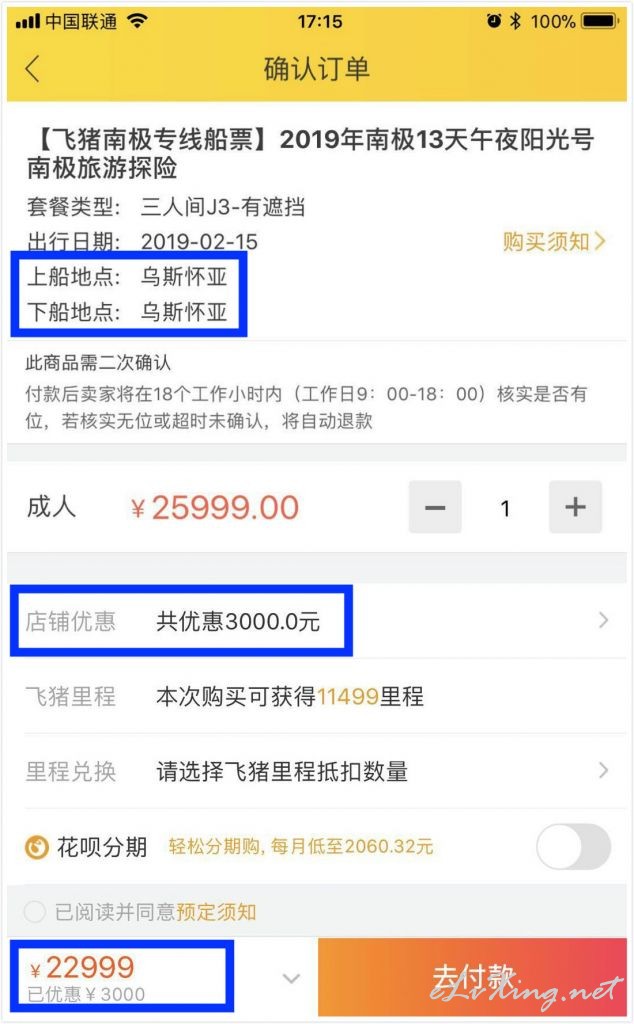The image size is (634, 1024).
Task: Tap 去付款 to pay
Action: 472,978
